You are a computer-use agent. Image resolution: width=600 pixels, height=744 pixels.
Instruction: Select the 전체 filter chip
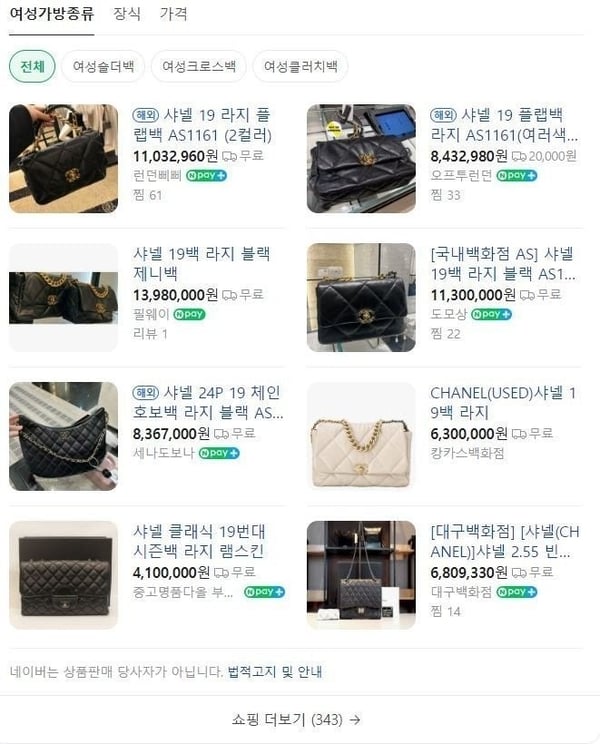[x=32, y=67]
